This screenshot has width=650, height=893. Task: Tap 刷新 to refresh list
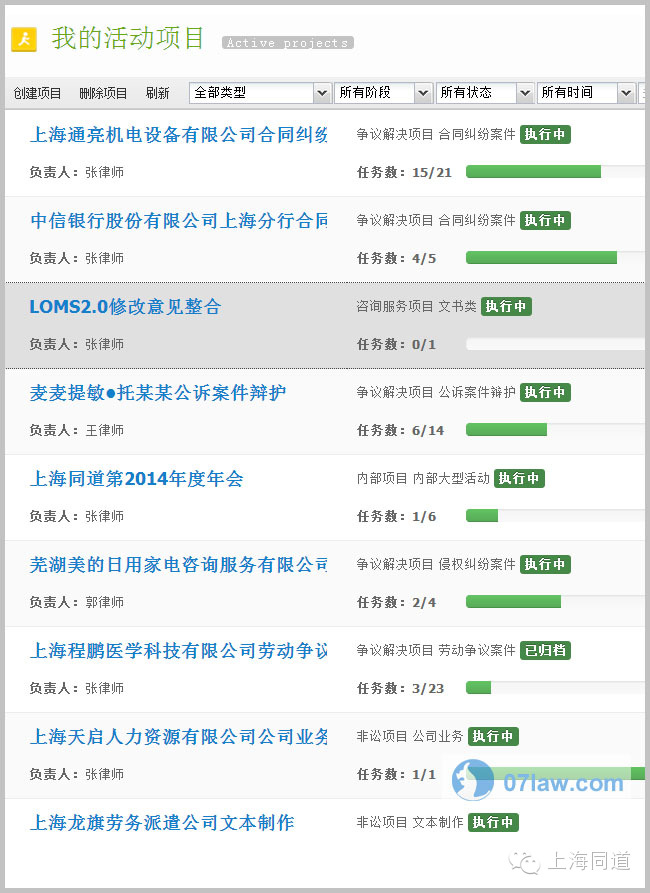(157, 93)
